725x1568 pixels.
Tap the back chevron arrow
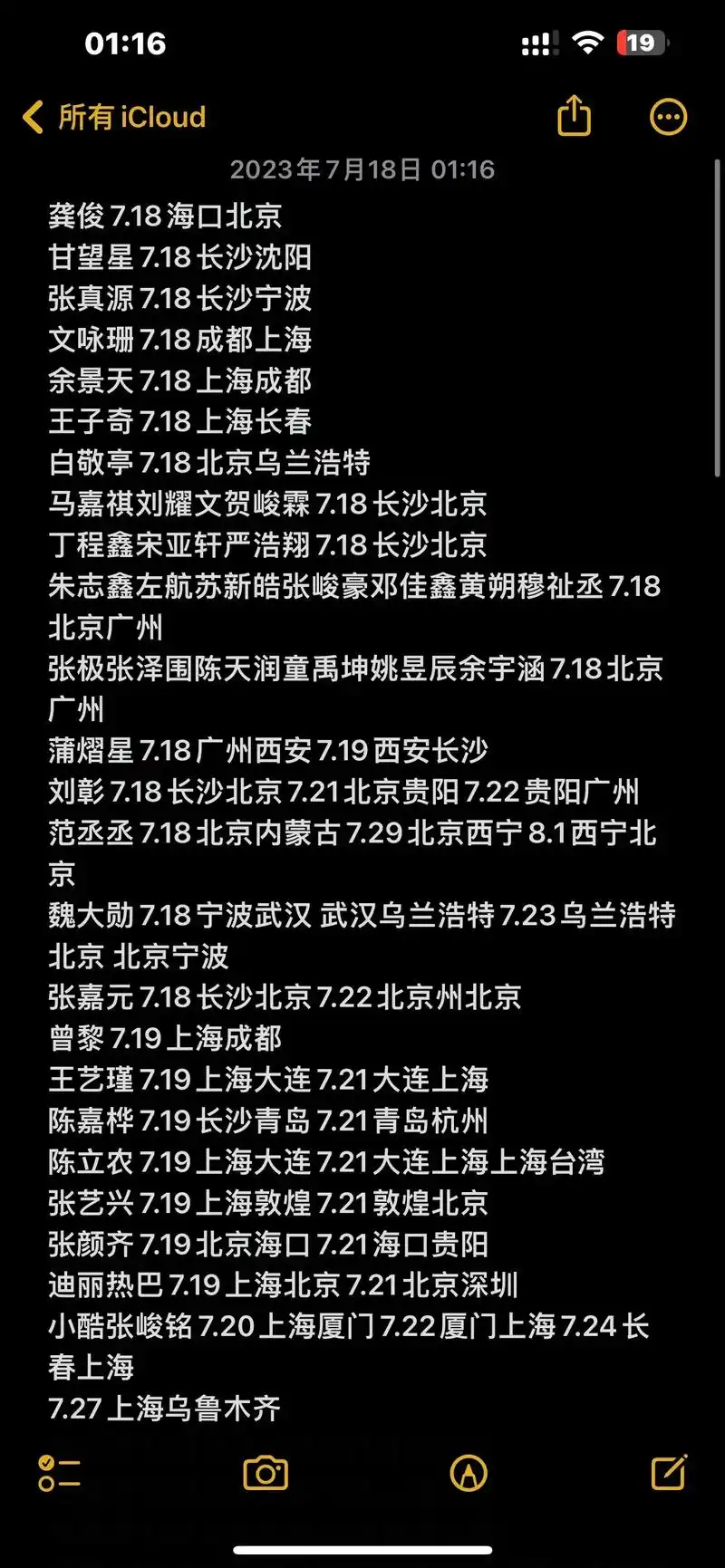pyautogui.click(x=33, y=117)
